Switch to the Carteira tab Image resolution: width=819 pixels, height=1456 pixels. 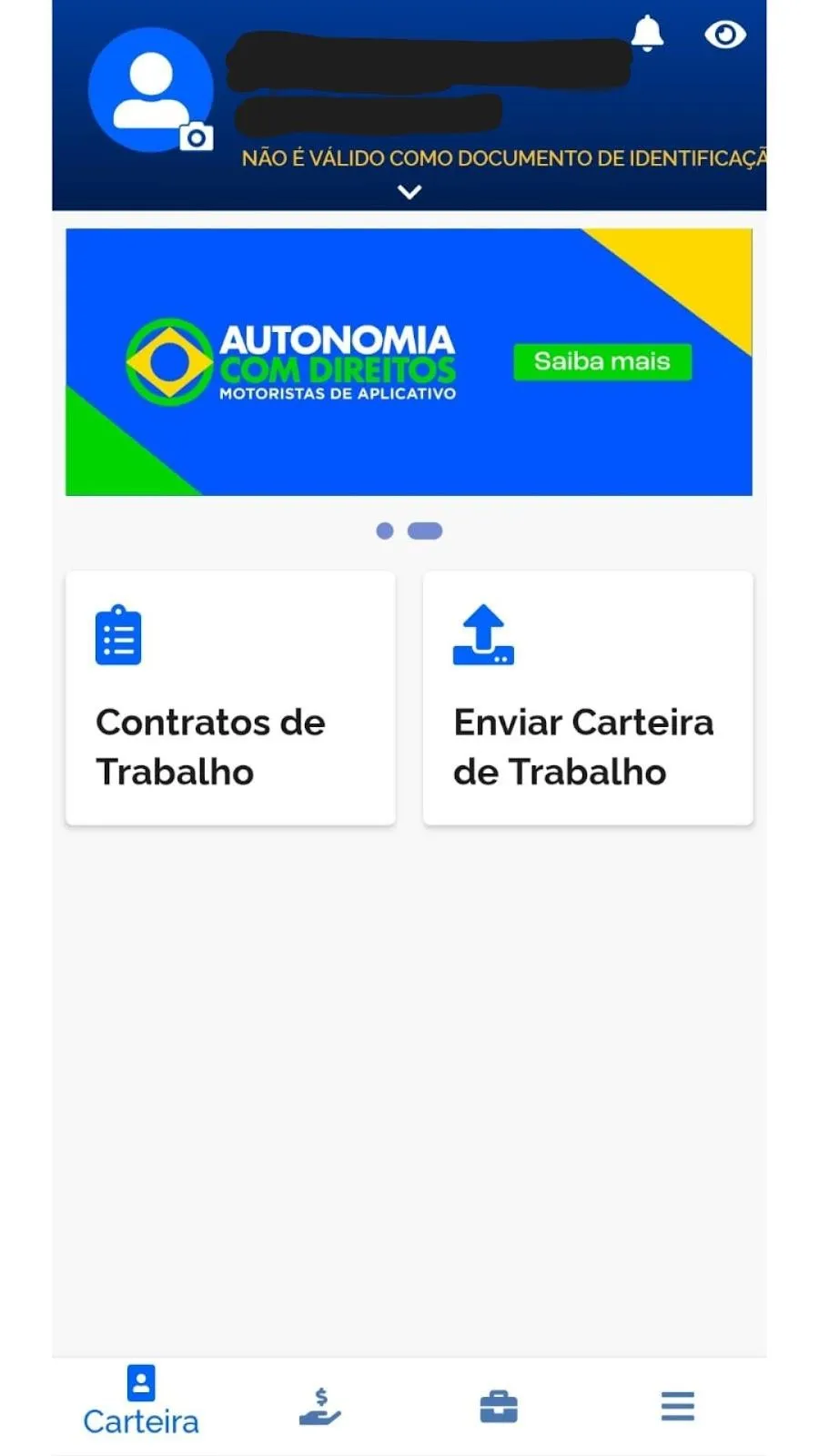pyautogui.click(x=141, y=1400)
